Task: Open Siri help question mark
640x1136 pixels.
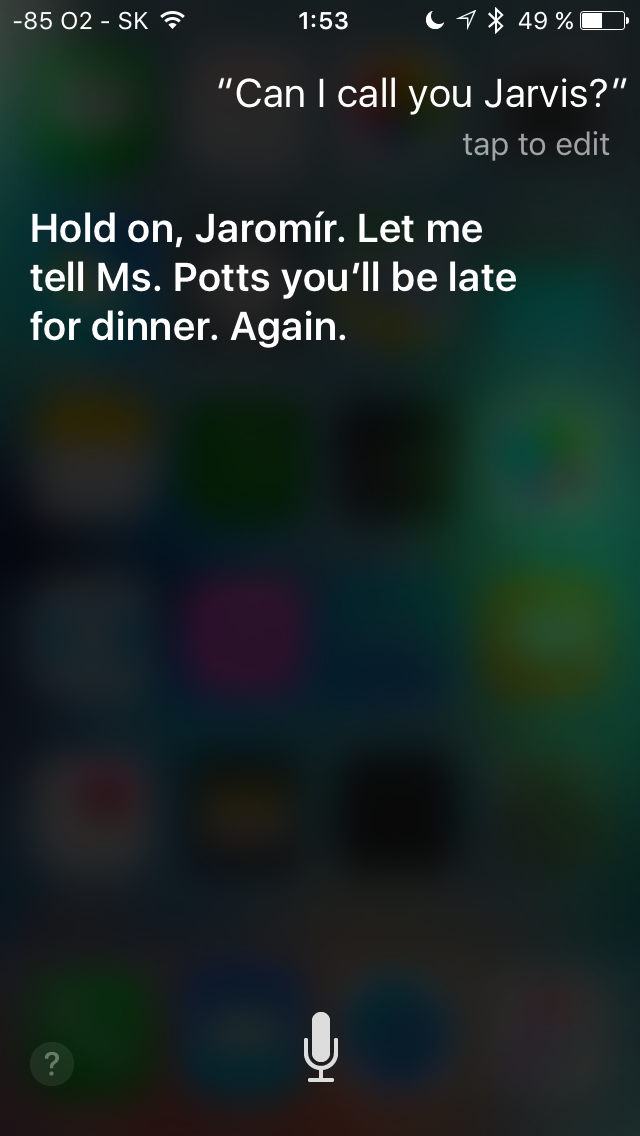Action: coord(52,1064)
